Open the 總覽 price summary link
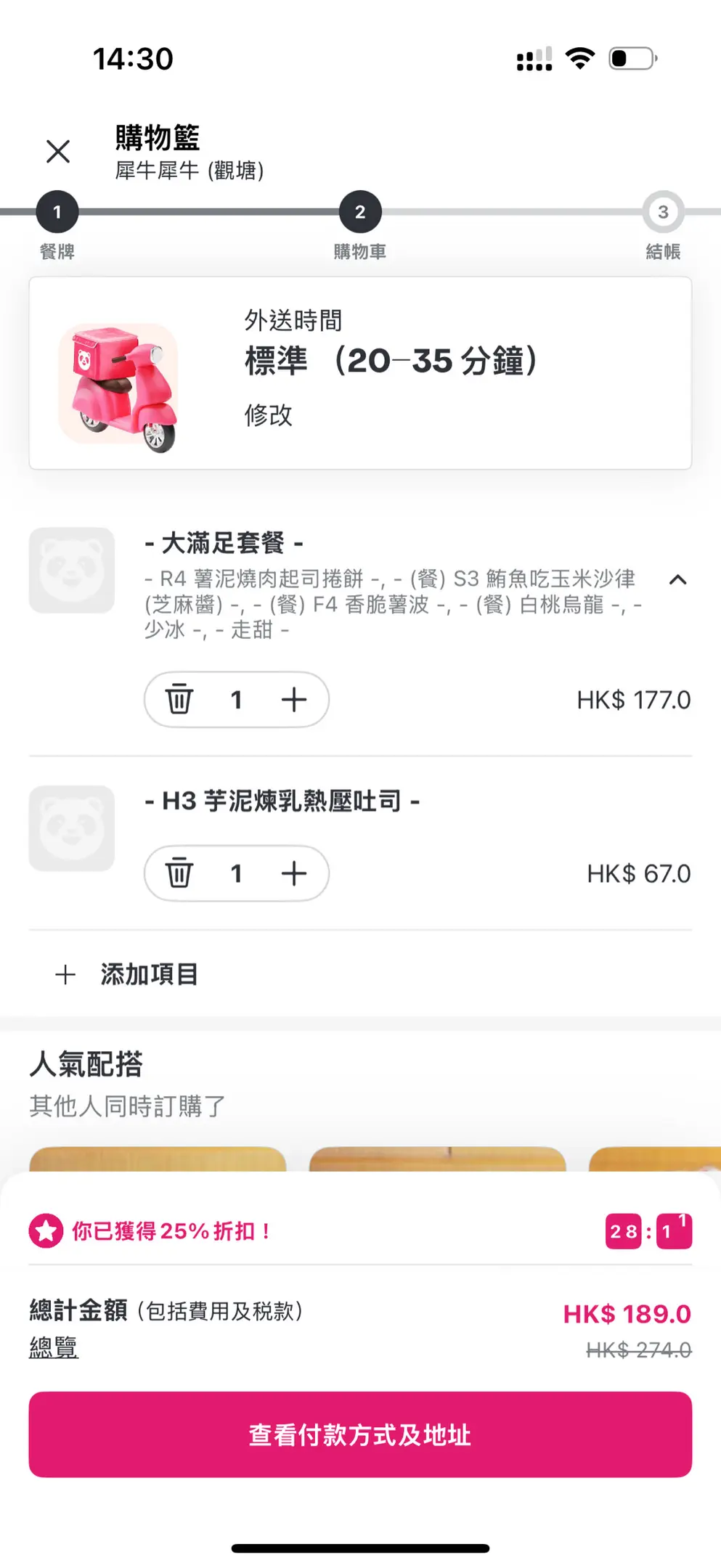The height and width of the screenshot is (1568, 721). 54,1348
